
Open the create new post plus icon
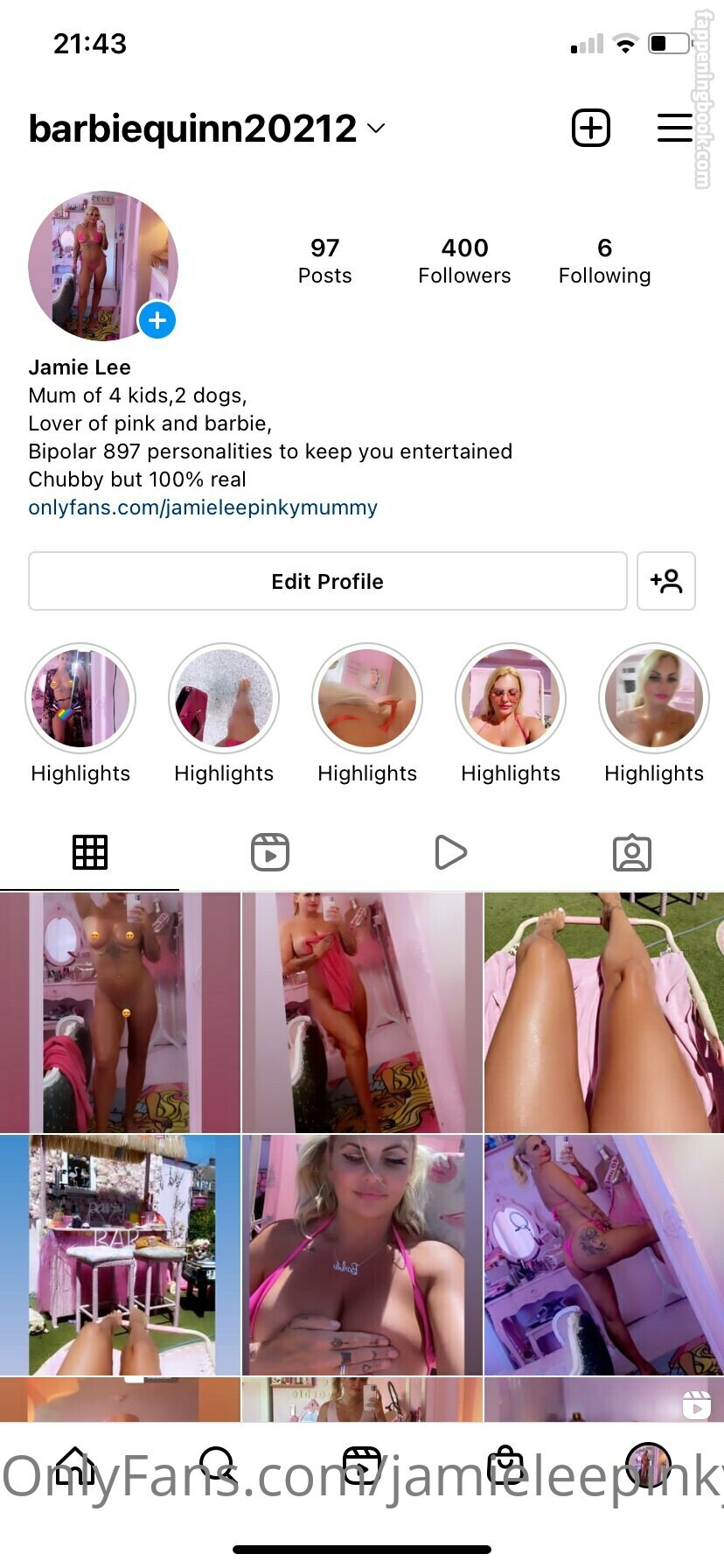click(590, 128)
